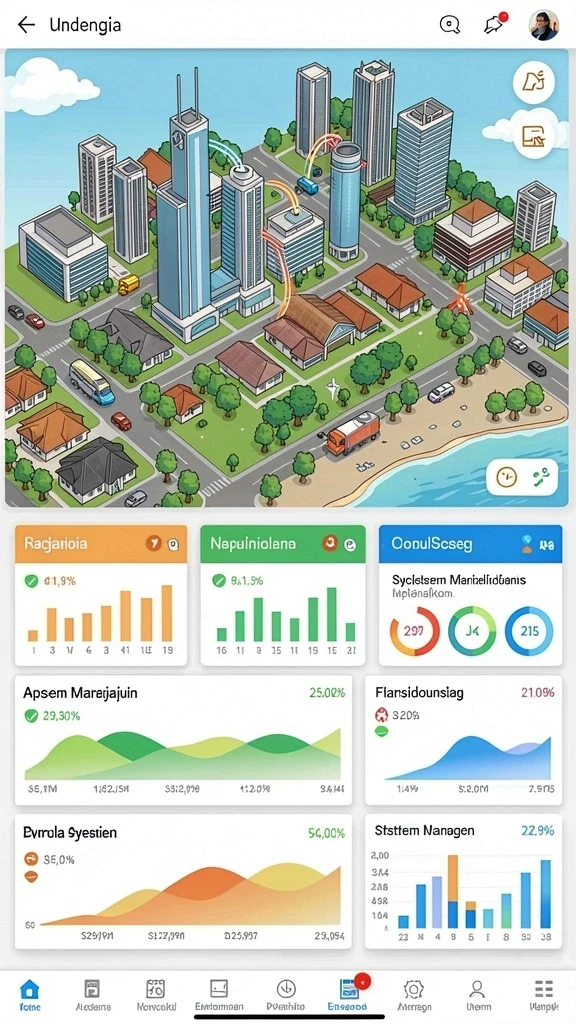Open the Evrrola Syestien chart card

click(x=184, y=881)
